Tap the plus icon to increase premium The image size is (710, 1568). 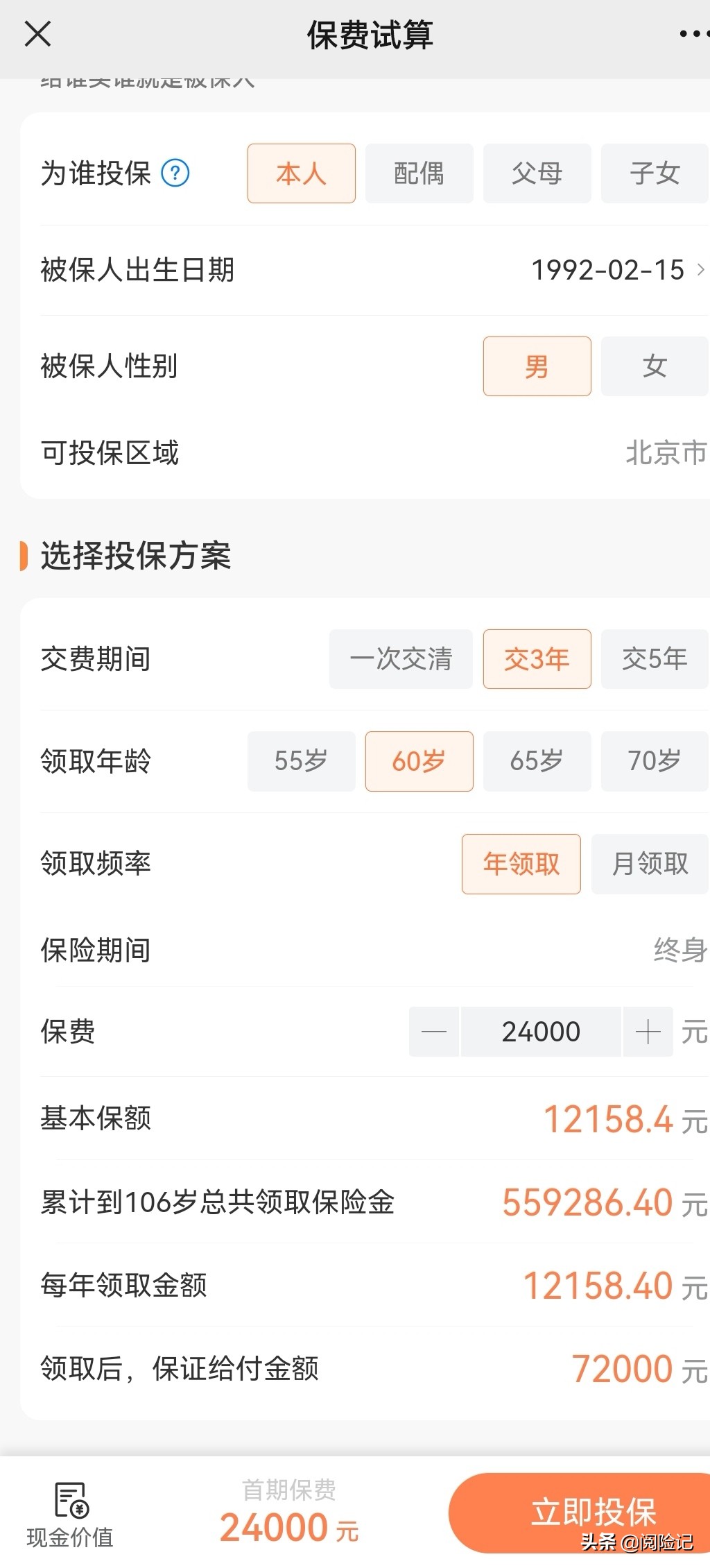click(x=647, y=1032)
